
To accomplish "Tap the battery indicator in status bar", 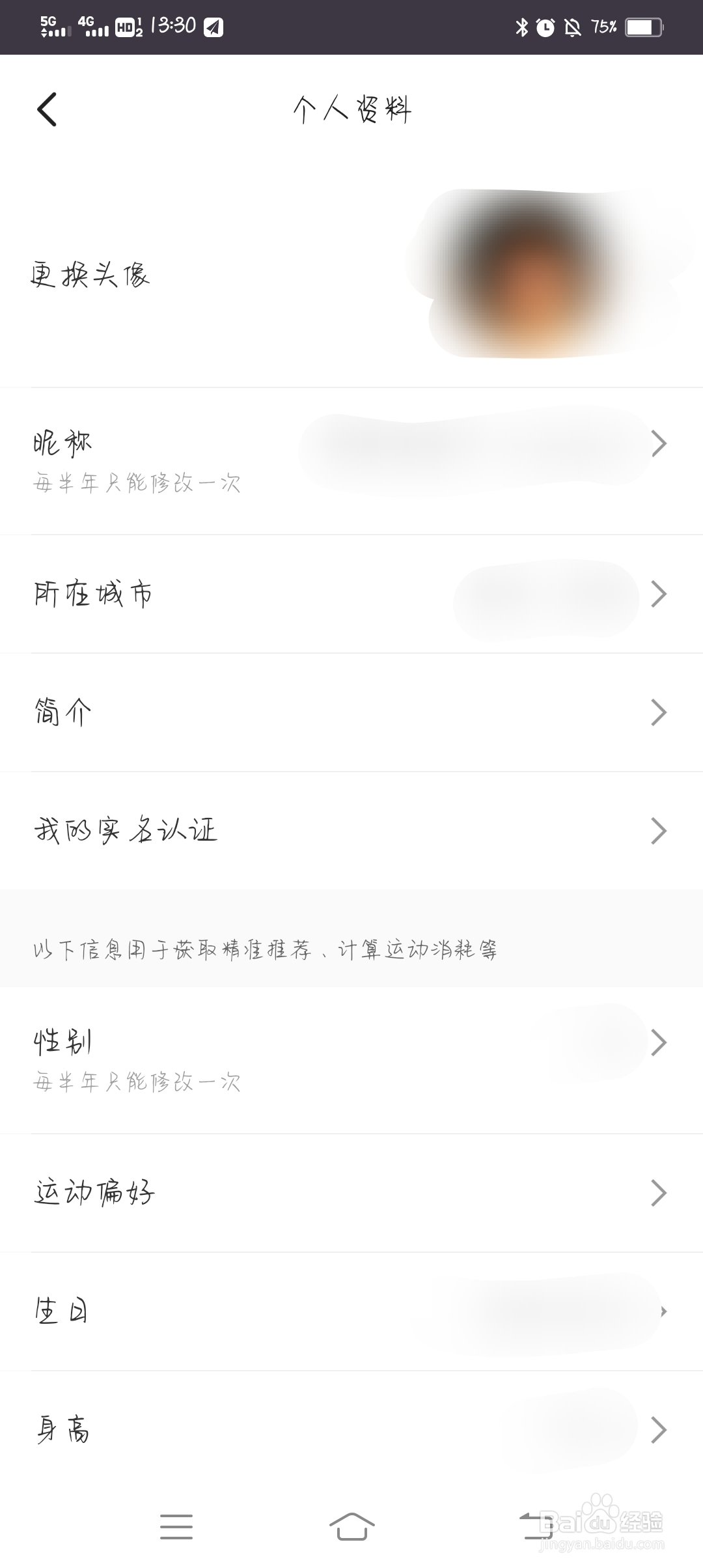I will [x=641, y=26].
